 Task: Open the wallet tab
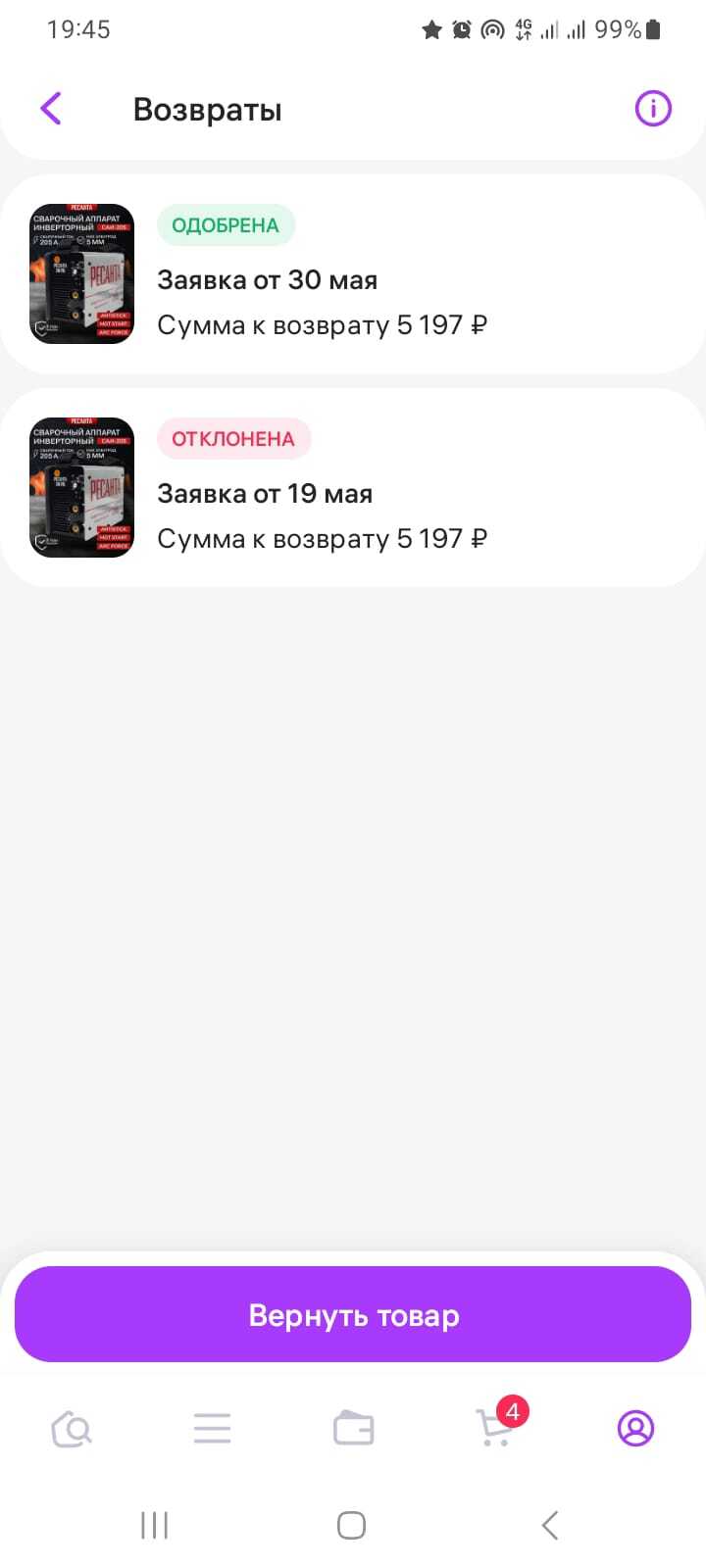coord(353,1429)
